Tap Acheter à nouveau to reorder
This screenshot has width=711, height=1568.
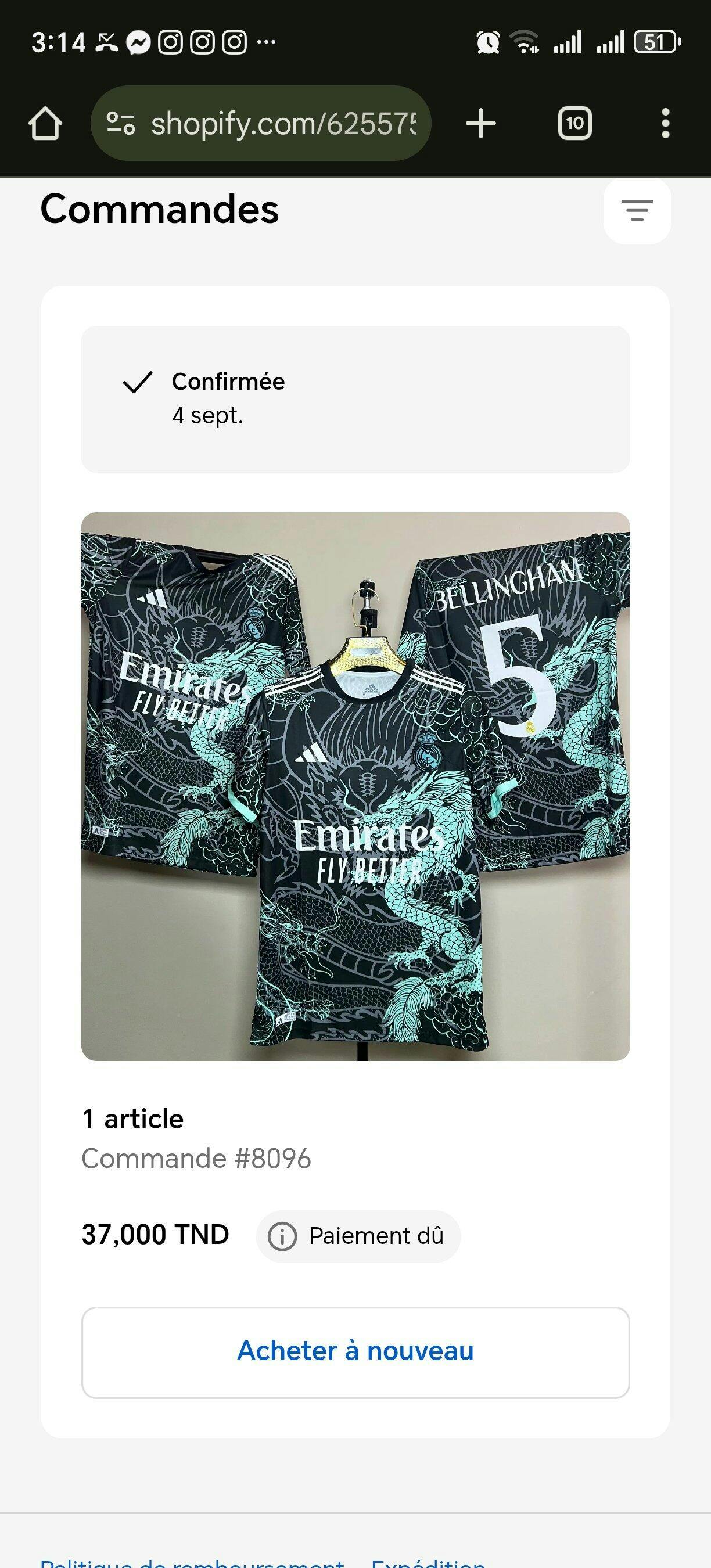(355, 1352)
